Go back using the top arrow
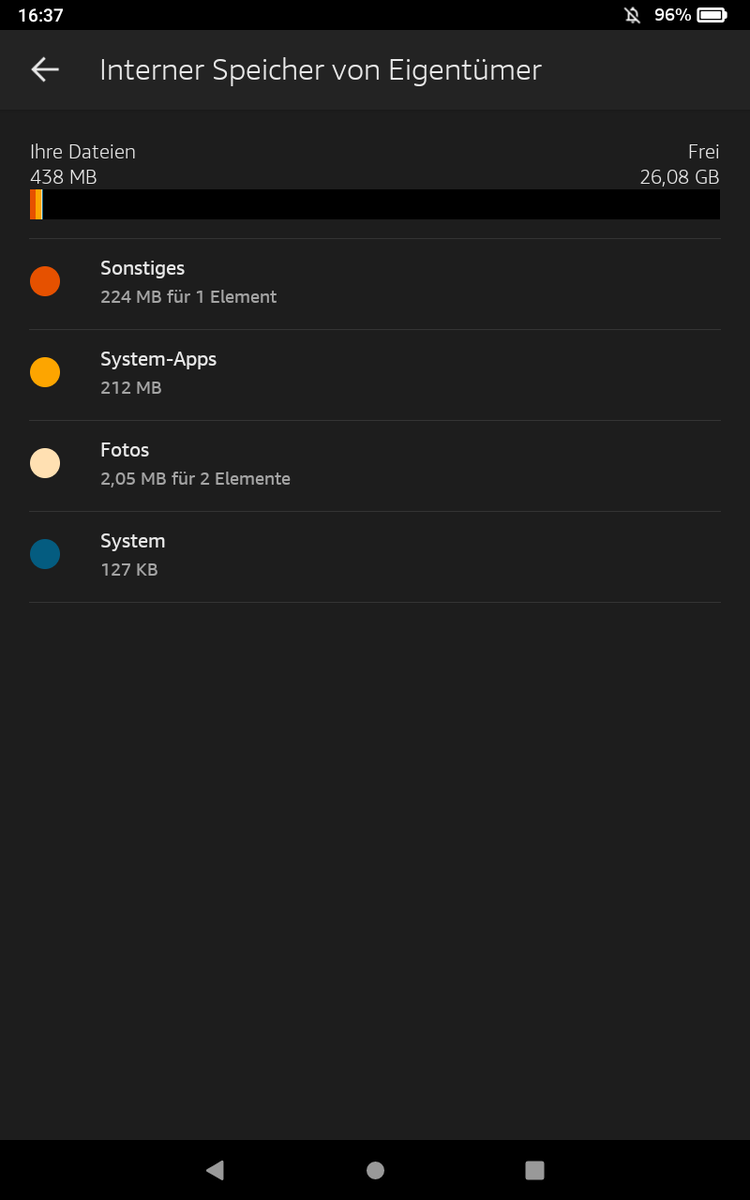This screenshot has width=750, height=1200. tap(45, 69)
